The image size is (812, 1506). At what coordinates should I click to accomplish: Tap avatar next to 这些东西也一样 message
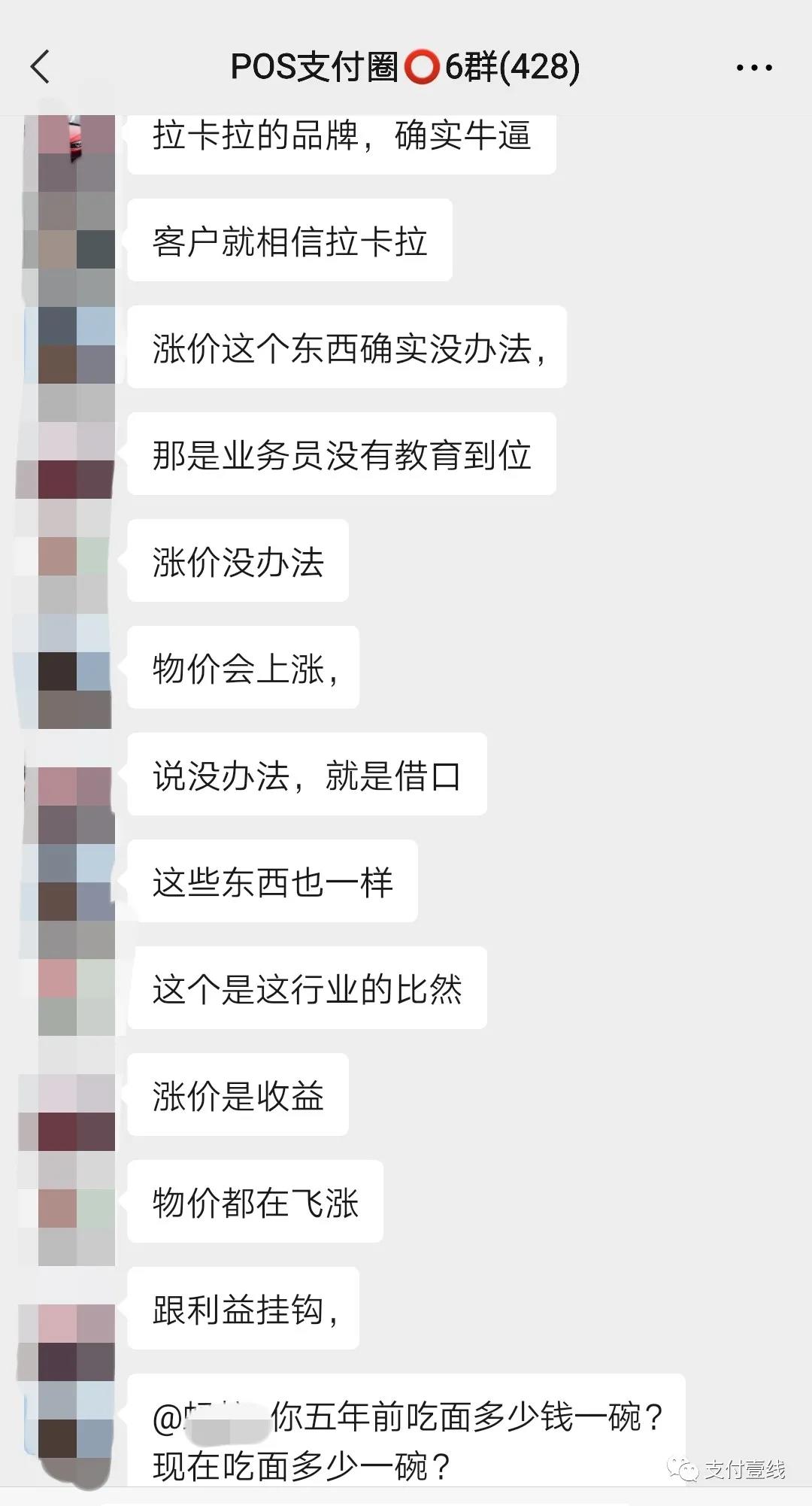(73, 884)
